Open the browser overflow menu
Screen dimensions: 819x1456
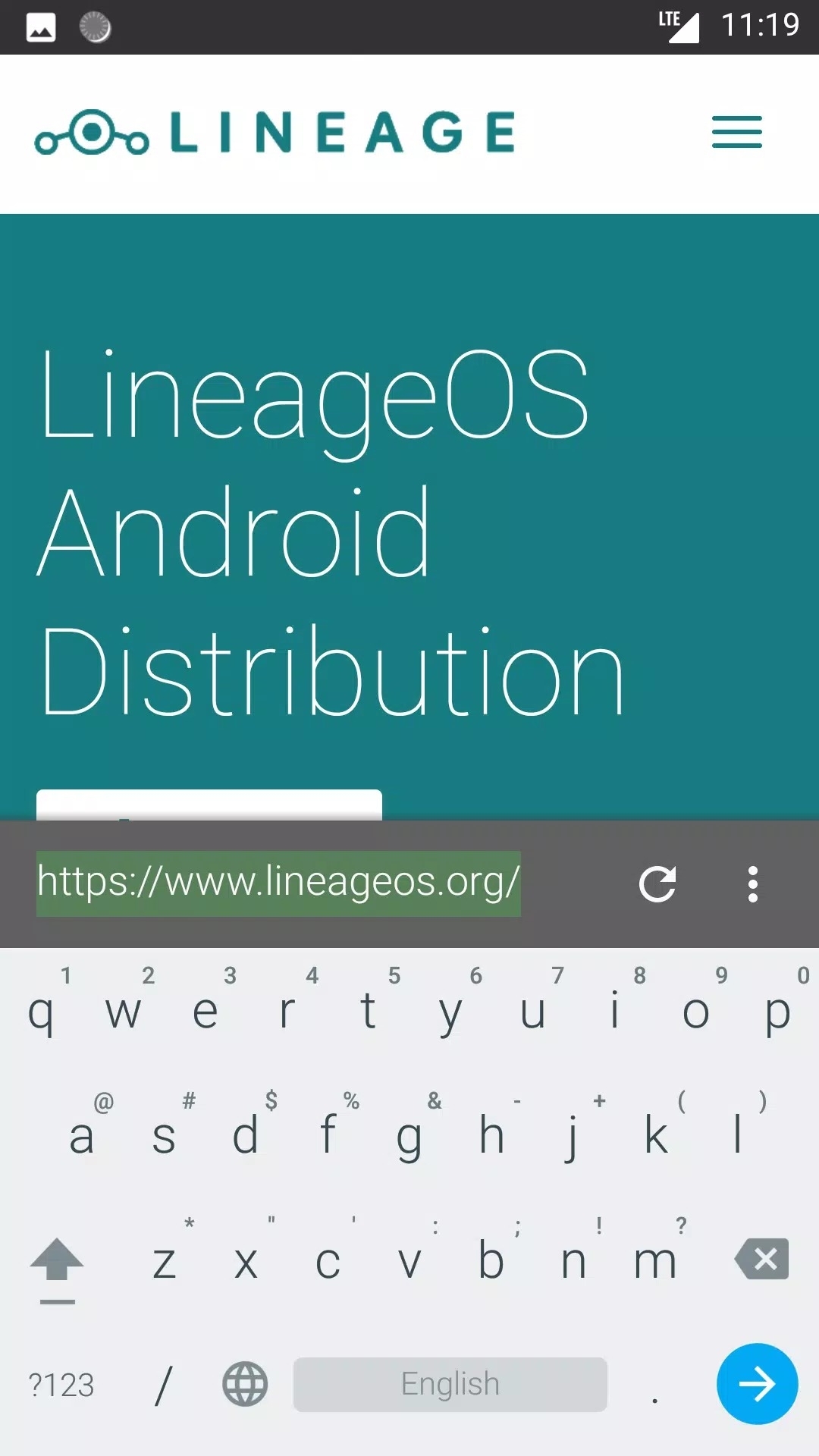pyautogui.click(x=752, y=884)
